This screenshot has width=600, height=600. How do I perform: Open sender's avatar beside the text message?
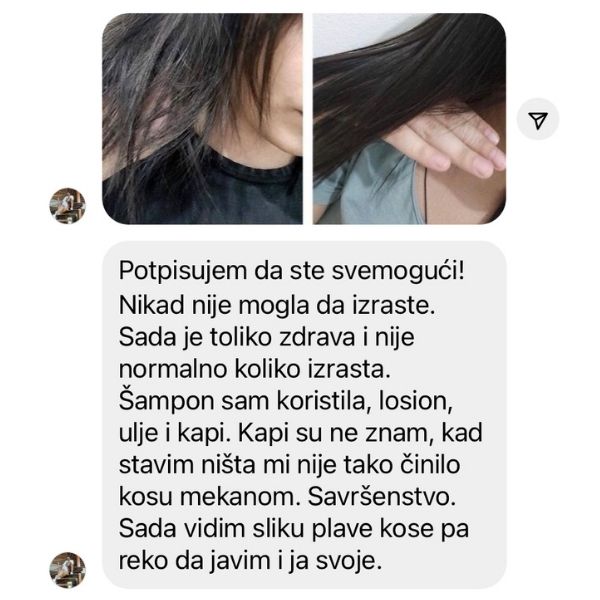click(67, 569)
